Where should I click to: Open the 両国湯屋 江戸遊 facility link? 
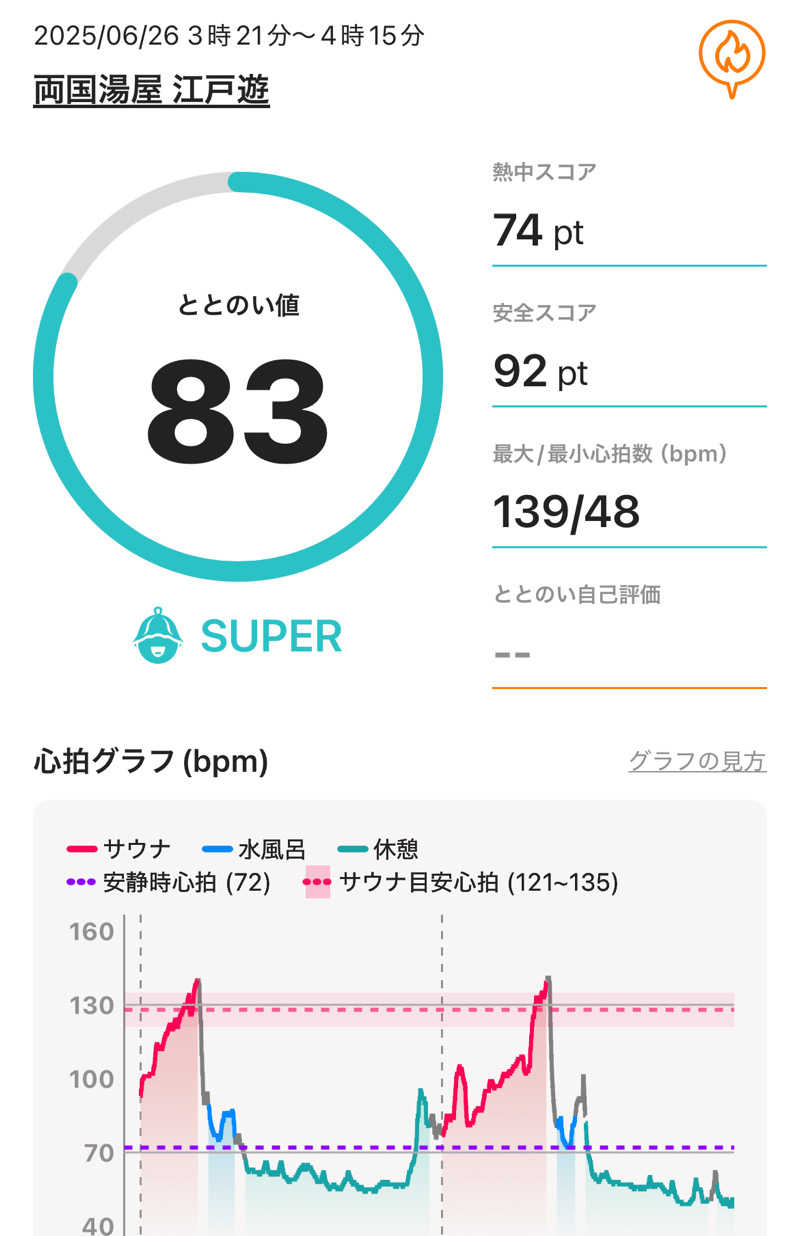coord(151,91)
